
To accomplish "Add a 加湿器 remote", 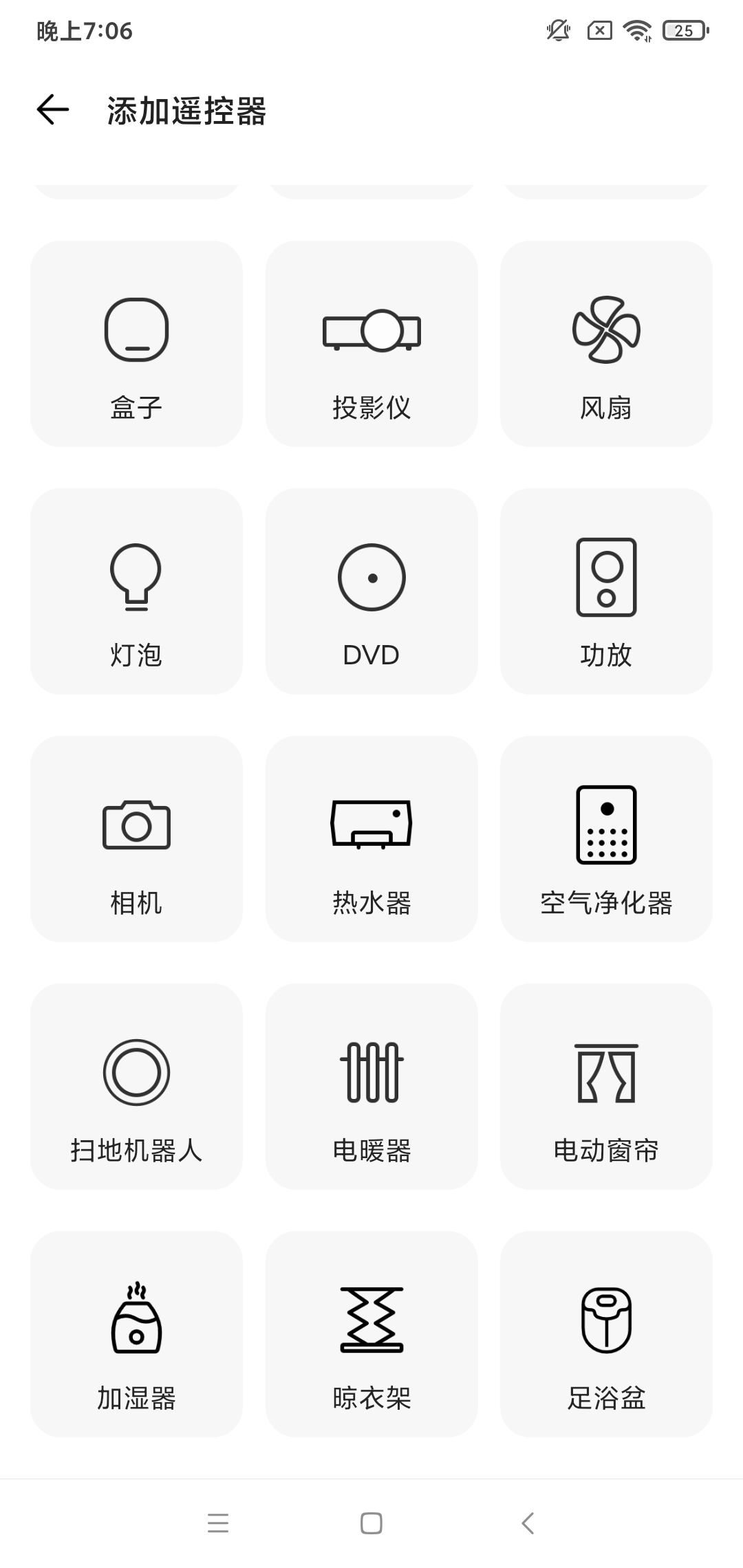I will coord(136,1334).
